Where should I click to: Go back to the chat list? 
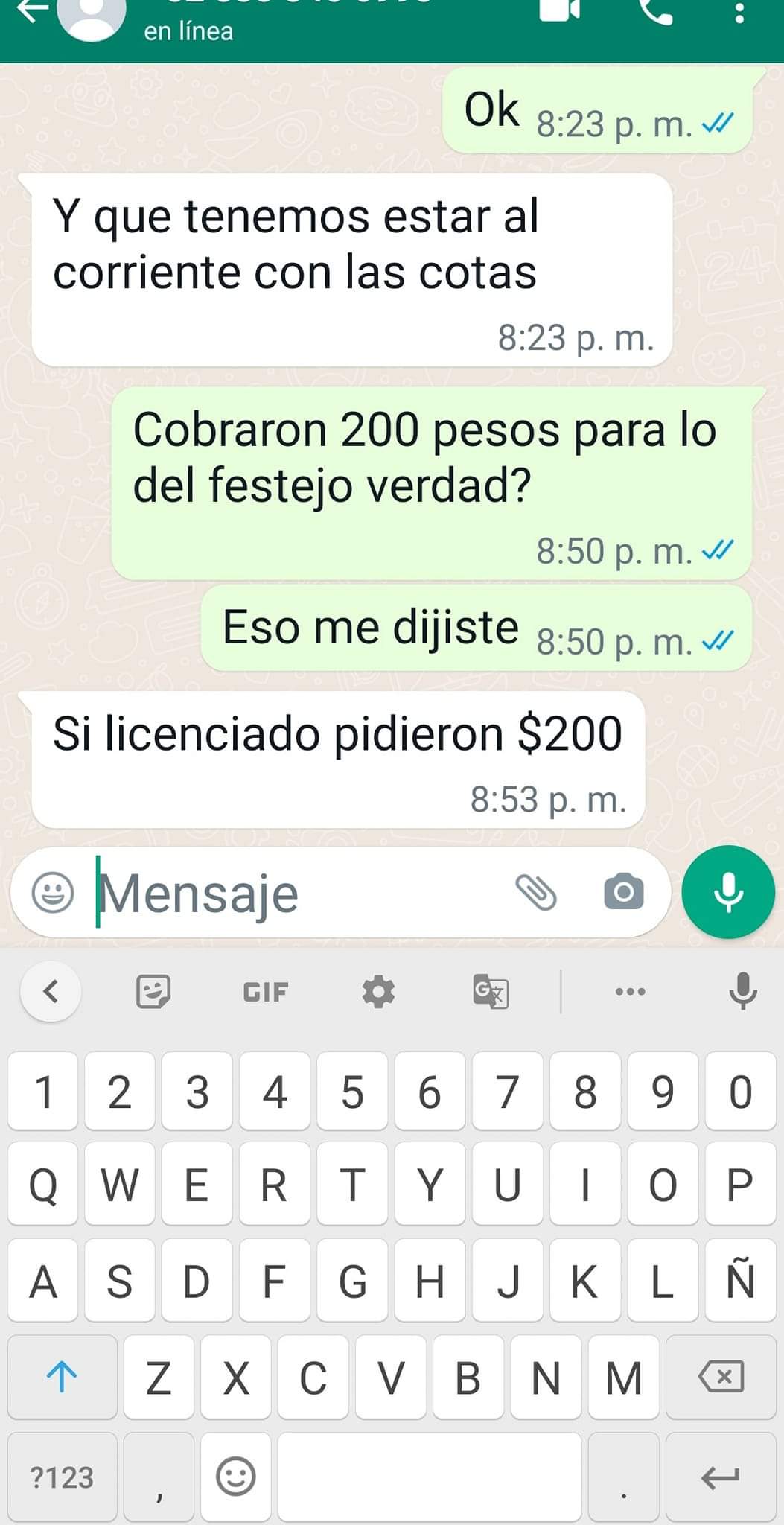pyautogui.click(x=30, y=10)
